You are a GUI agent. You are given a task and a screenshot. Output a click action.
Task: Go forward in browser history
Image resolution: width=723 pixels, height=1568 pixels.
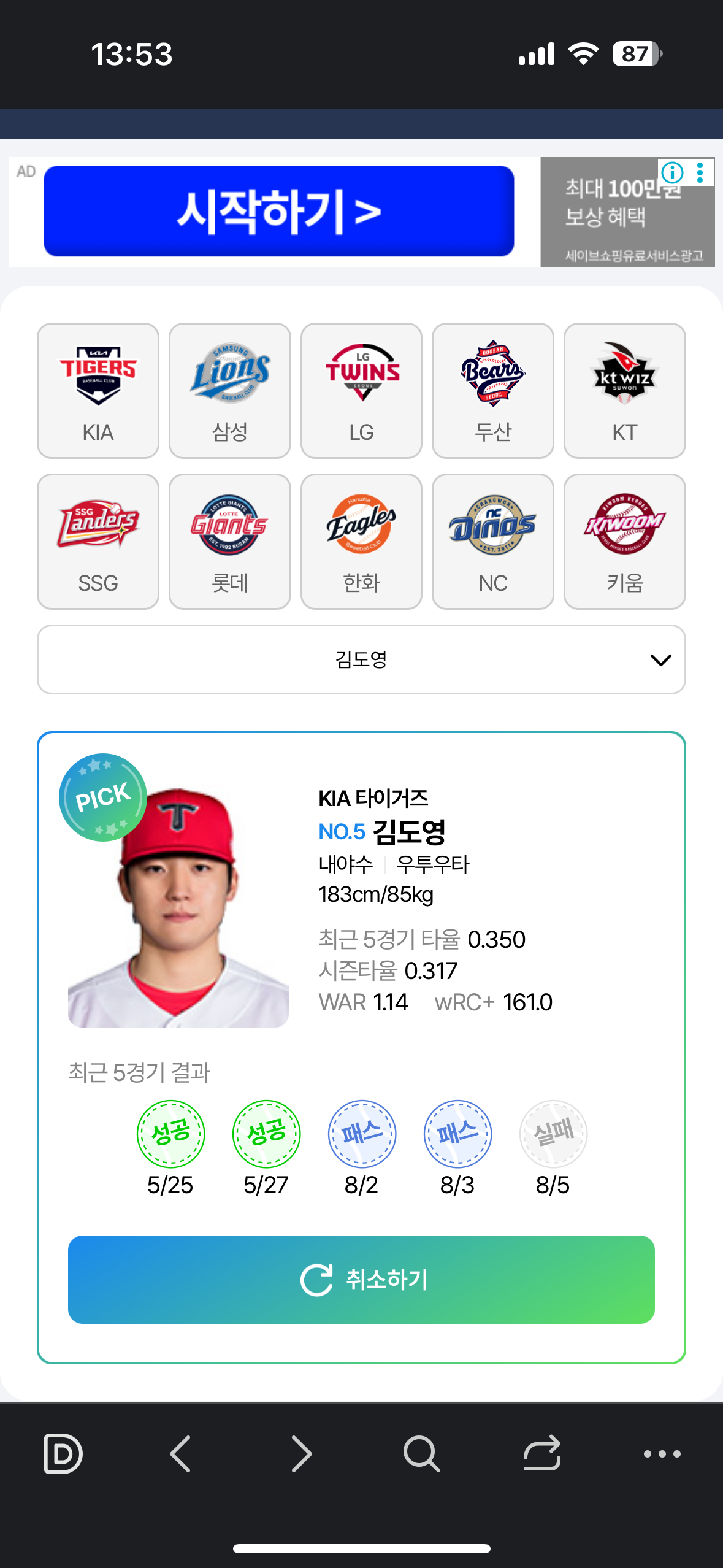301,1453
